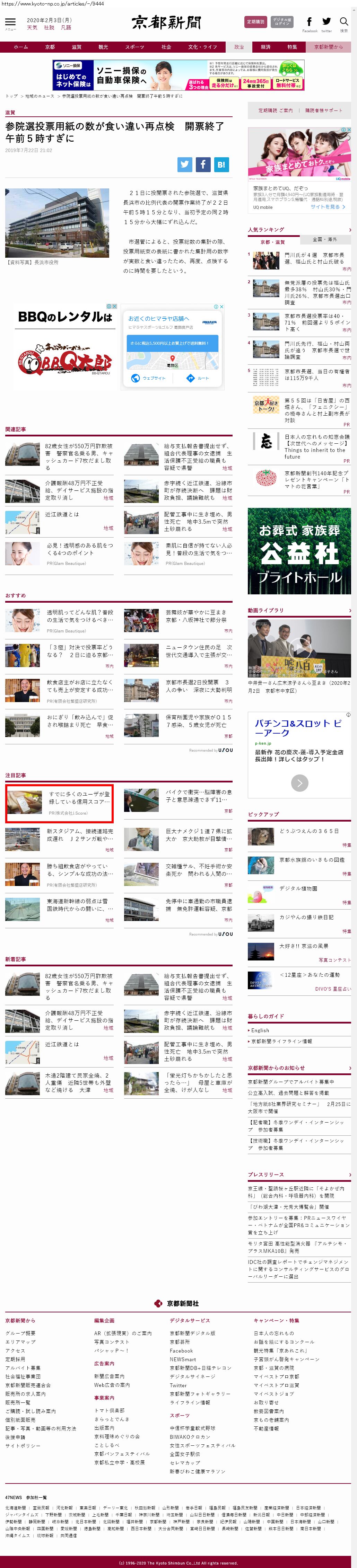Open the 地域のニュース breadcrumb link
The width and height of the screenshot is (357, 1568).
40,96
